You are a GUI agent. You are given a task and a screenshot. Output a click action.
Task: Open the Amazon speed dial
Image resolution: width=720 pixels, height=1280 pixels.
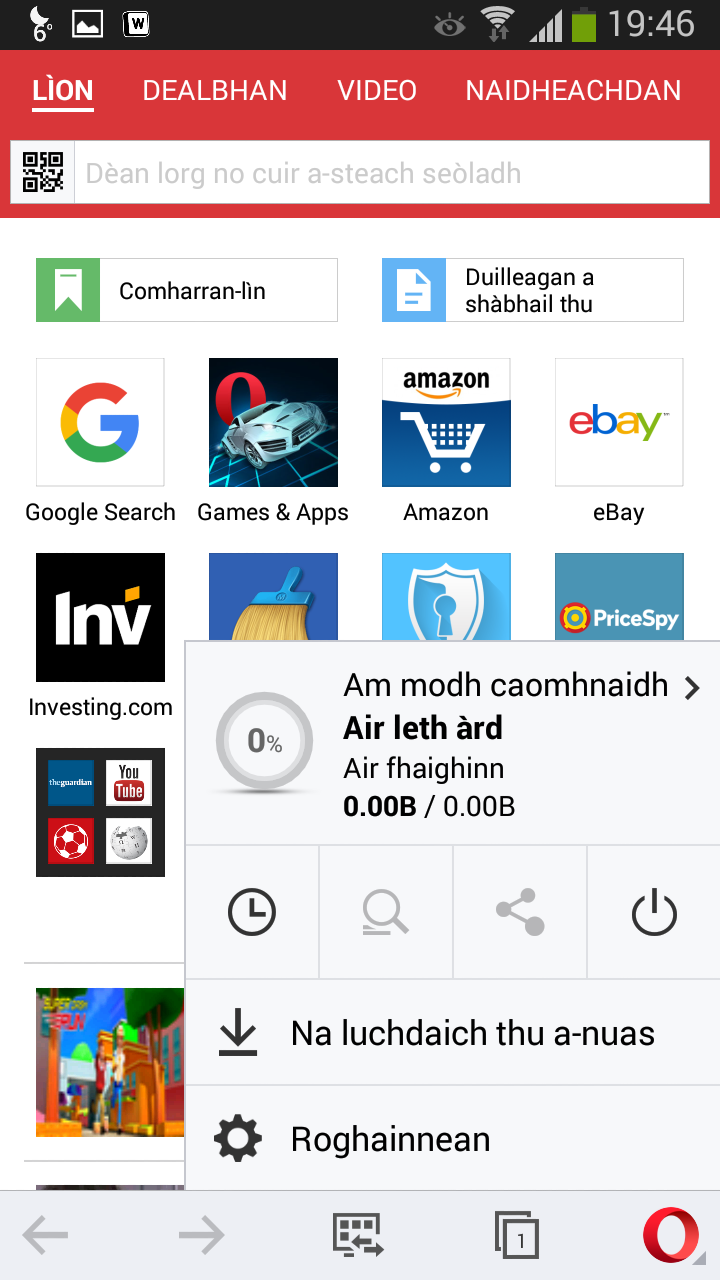point(446,423)
